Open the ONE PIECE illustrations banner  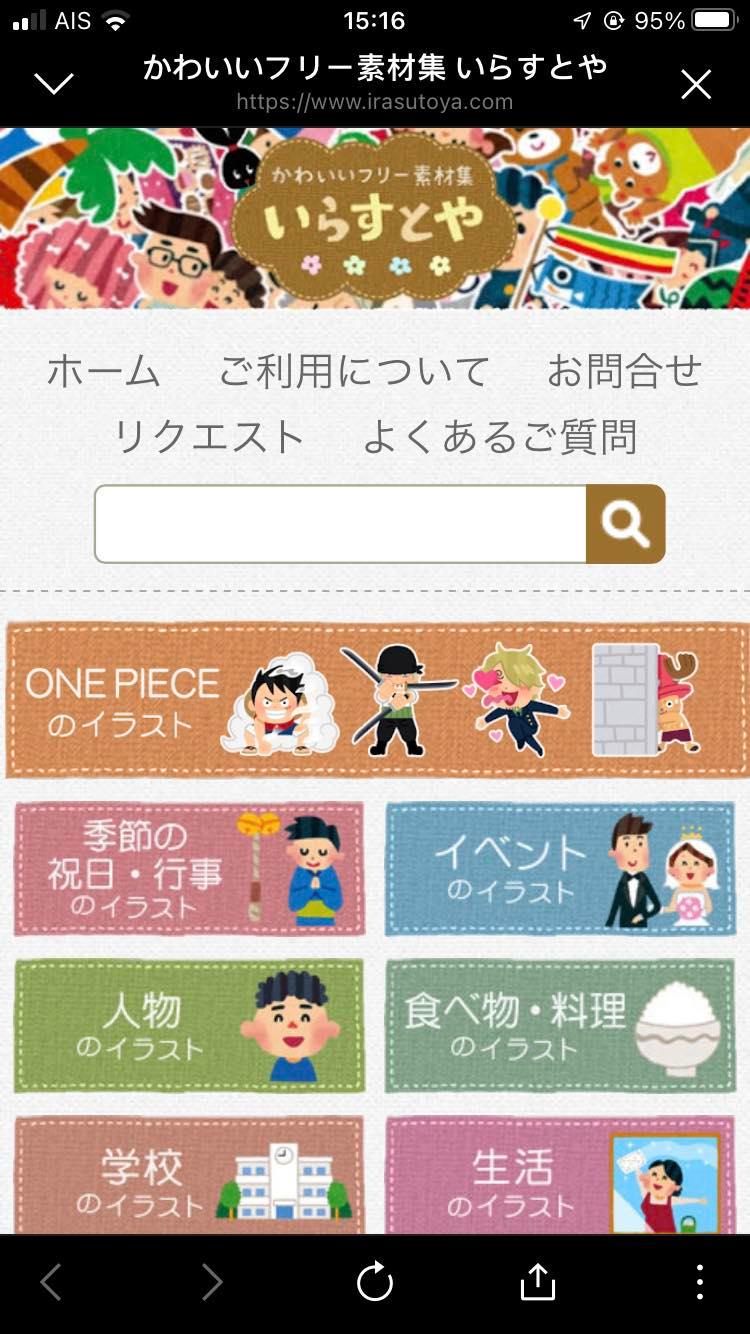click(x=375, y=700)
